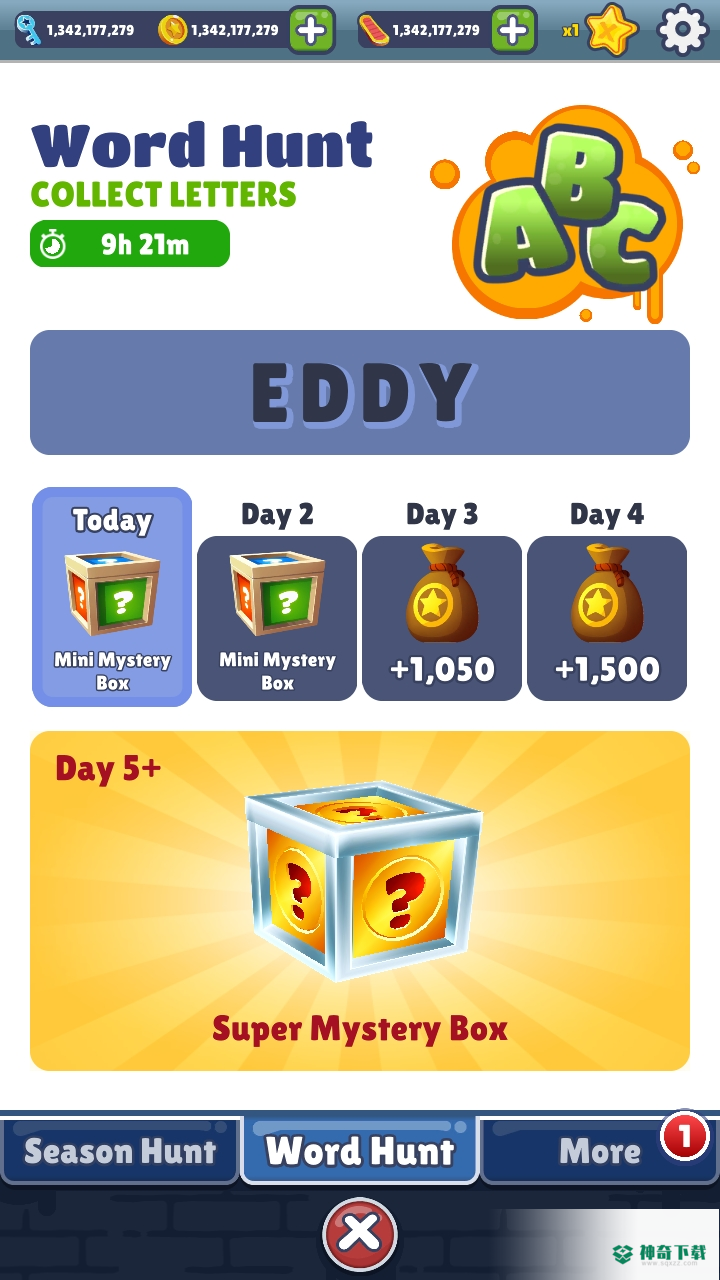Switch to the Season Hunt tab
This screenshot has width=720, height=1280.
(120, 1151)
